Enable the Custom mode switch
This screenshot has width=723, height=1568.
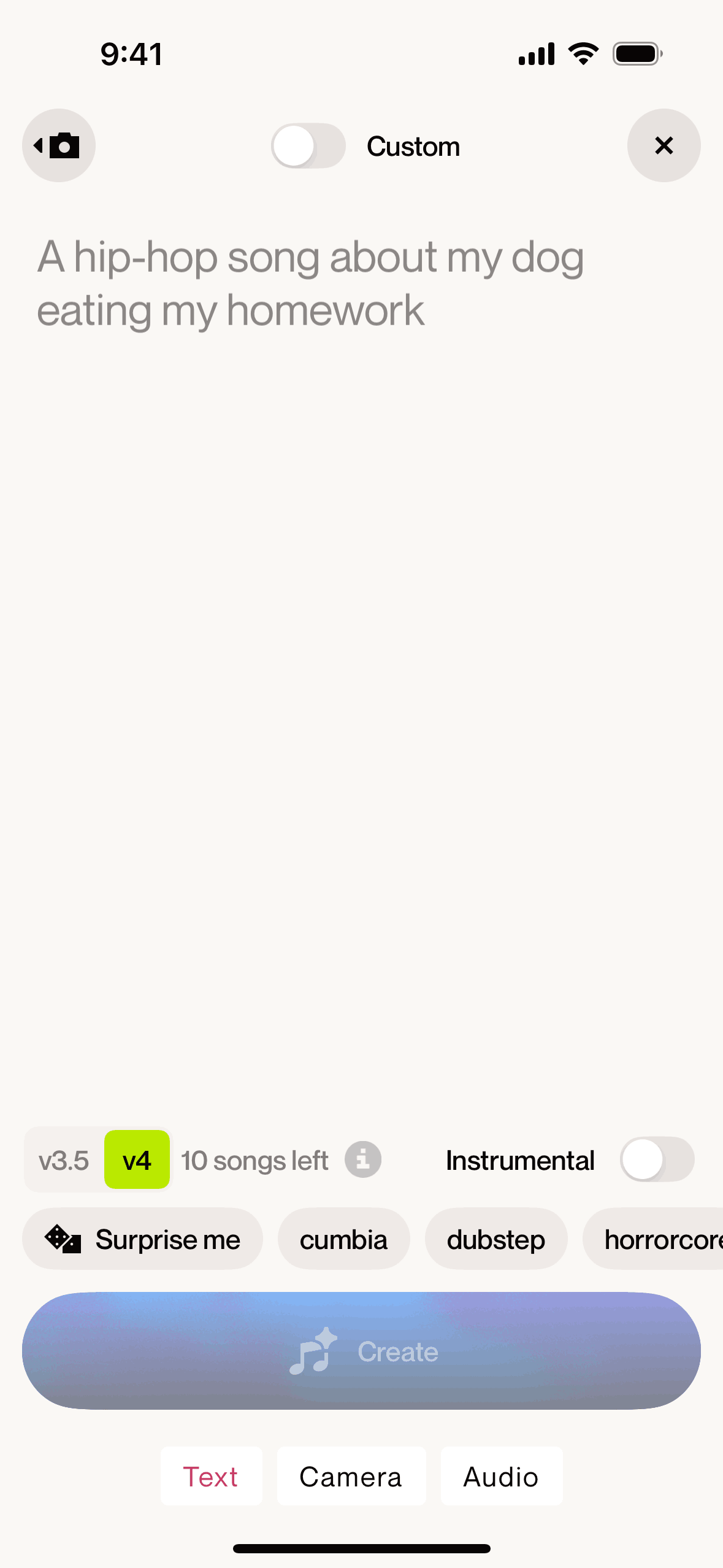[308, 146]
